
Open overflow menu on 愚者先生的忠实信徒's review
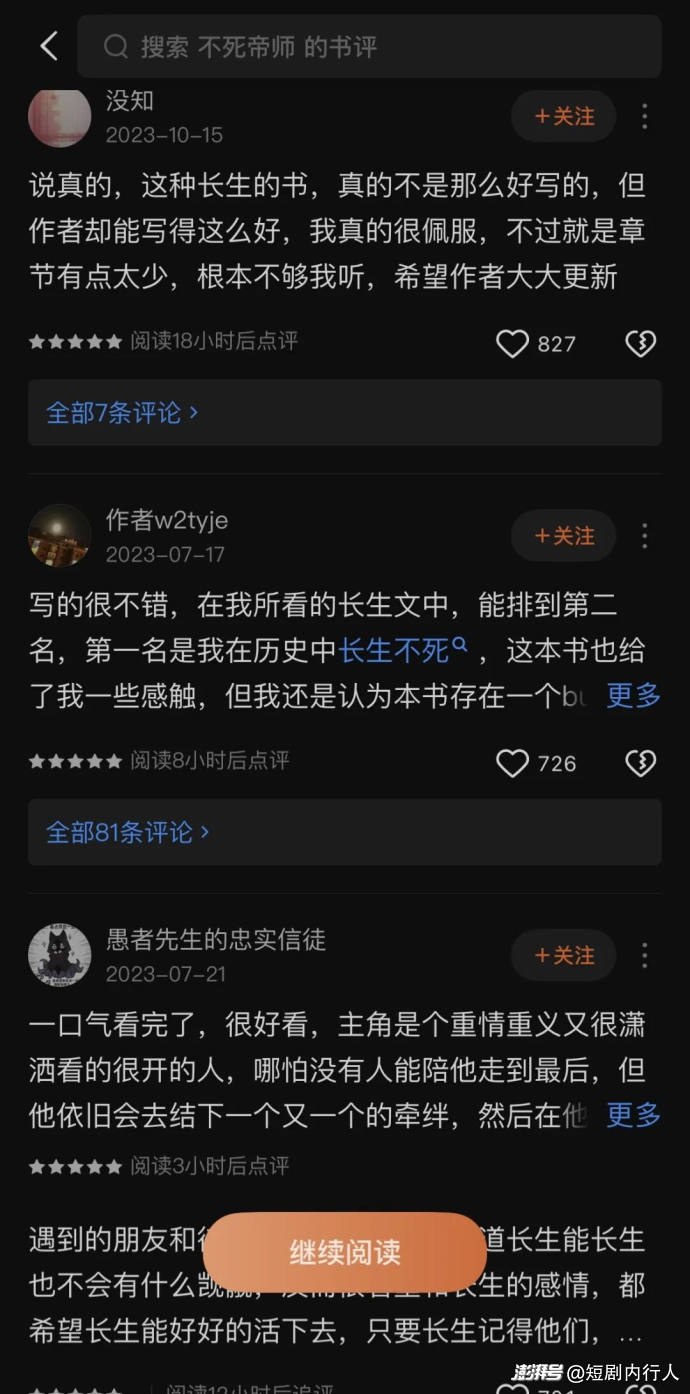click(x=645, y=955)
